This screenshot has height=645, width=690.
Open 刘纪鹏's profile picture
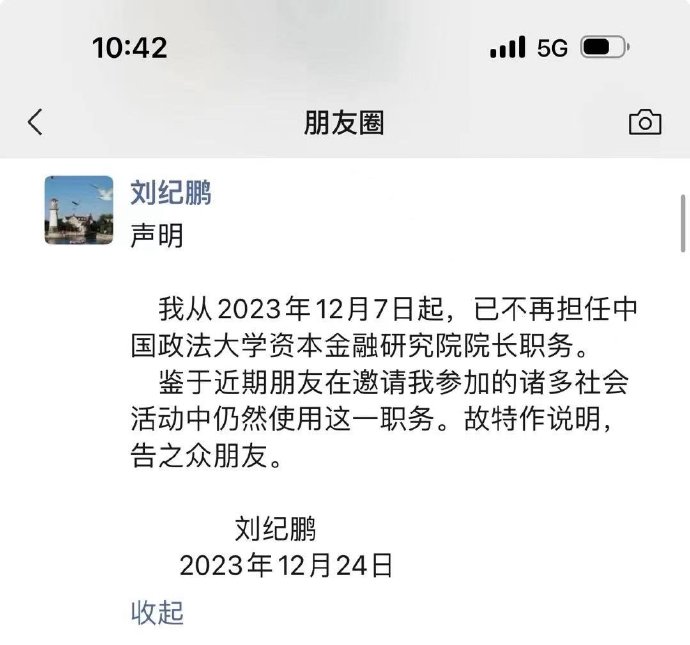pyautogui.click(x=80, y=210)
